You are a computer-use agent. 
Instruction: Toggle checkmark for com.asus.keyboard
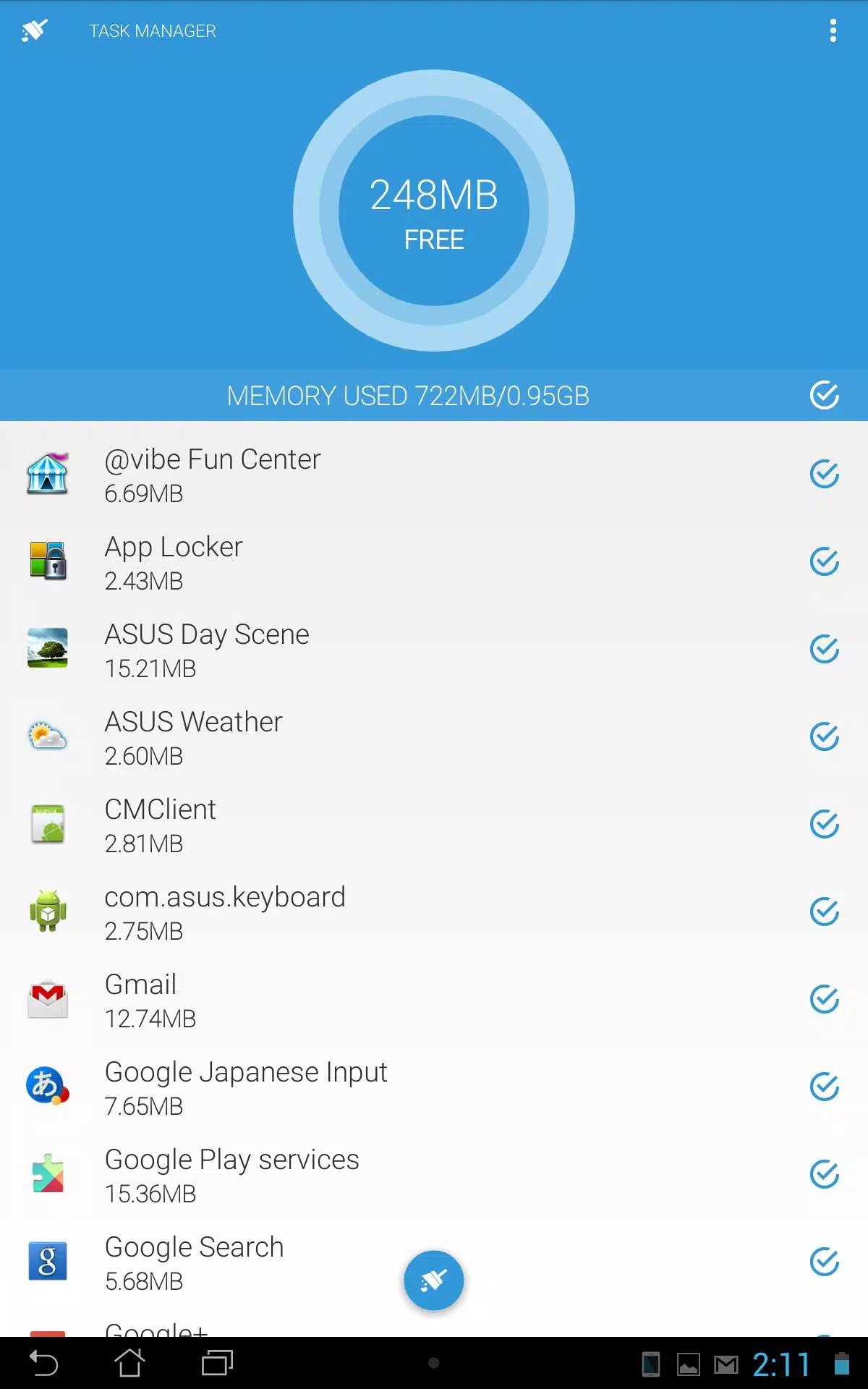click(x=824, y=912)
